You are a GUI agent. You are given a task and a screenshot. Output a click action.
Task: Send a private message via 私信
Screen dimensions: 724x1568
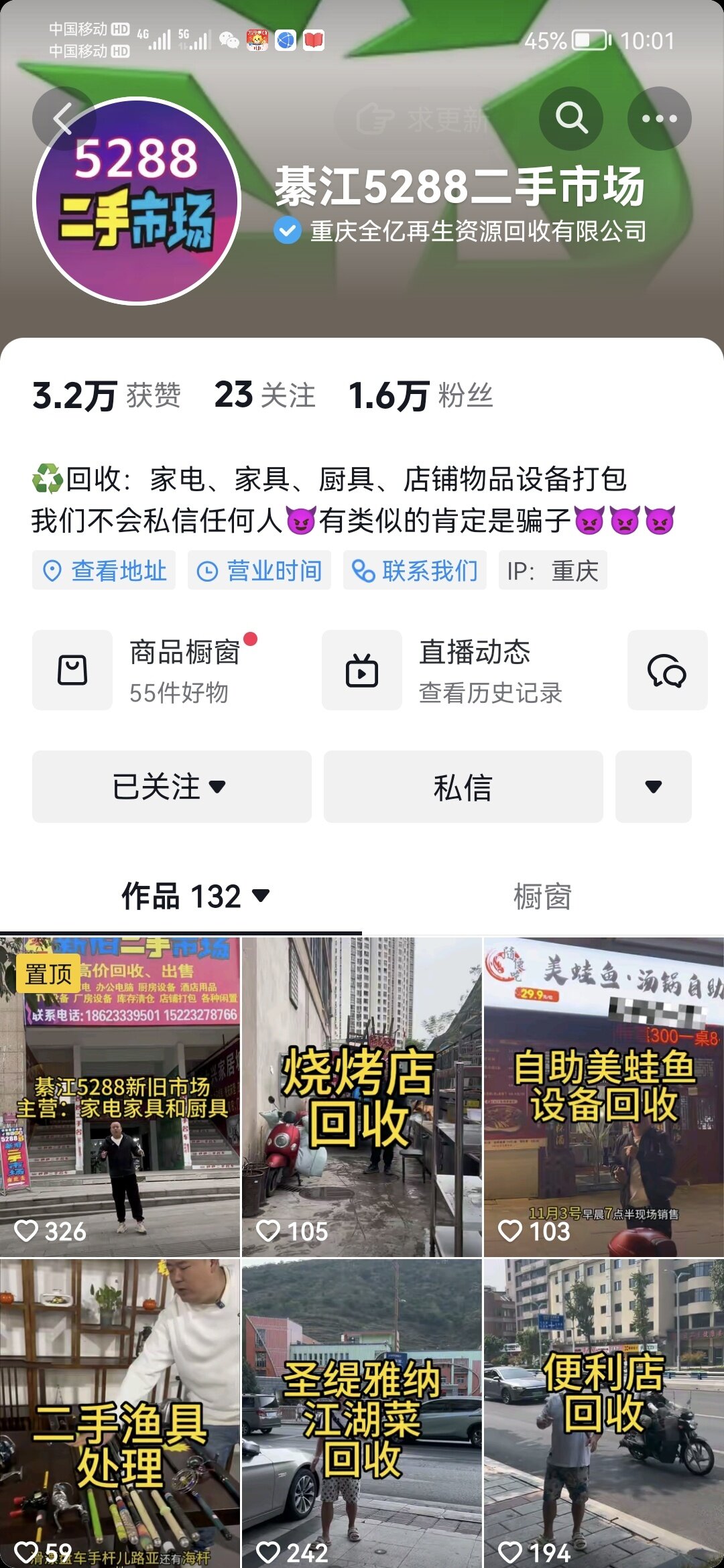pyautogui.click(x=463, y=787)
